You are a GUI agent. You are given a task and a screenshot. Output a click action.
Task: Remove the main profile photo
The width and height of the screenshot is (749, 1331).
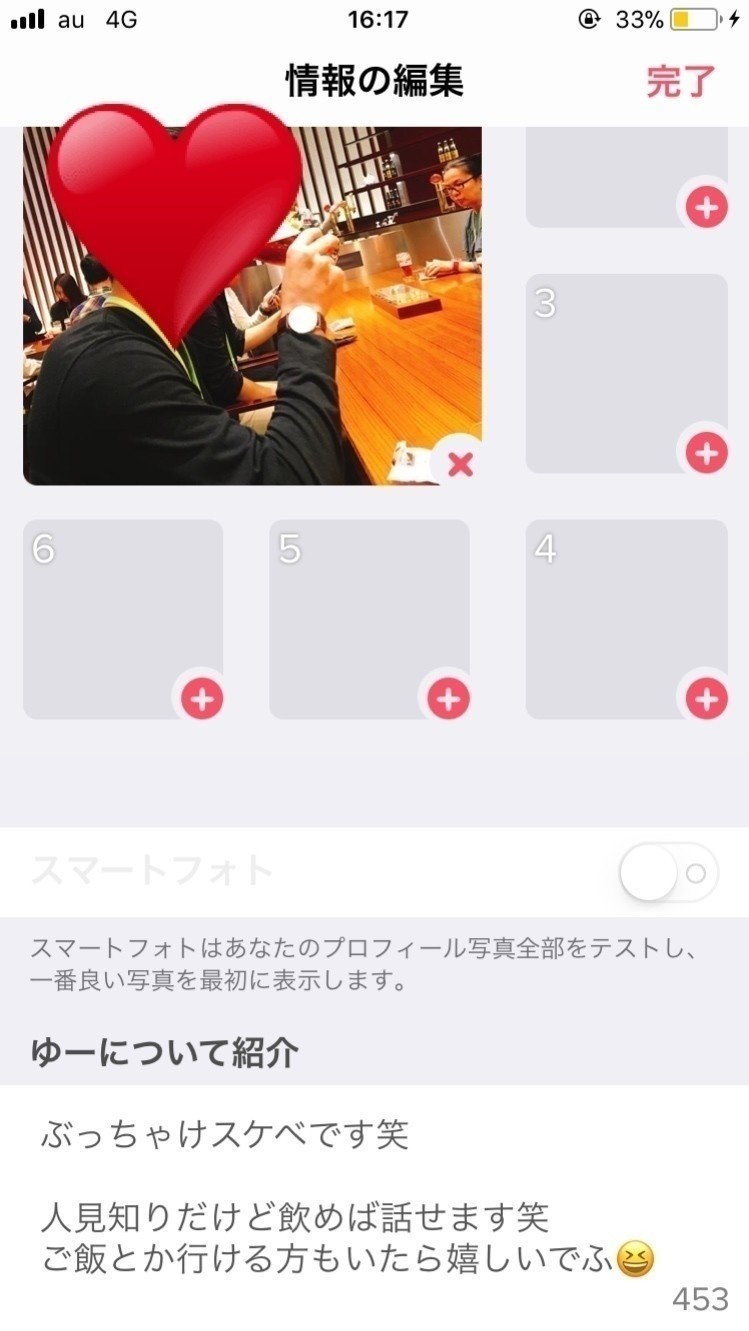point(460,464)
